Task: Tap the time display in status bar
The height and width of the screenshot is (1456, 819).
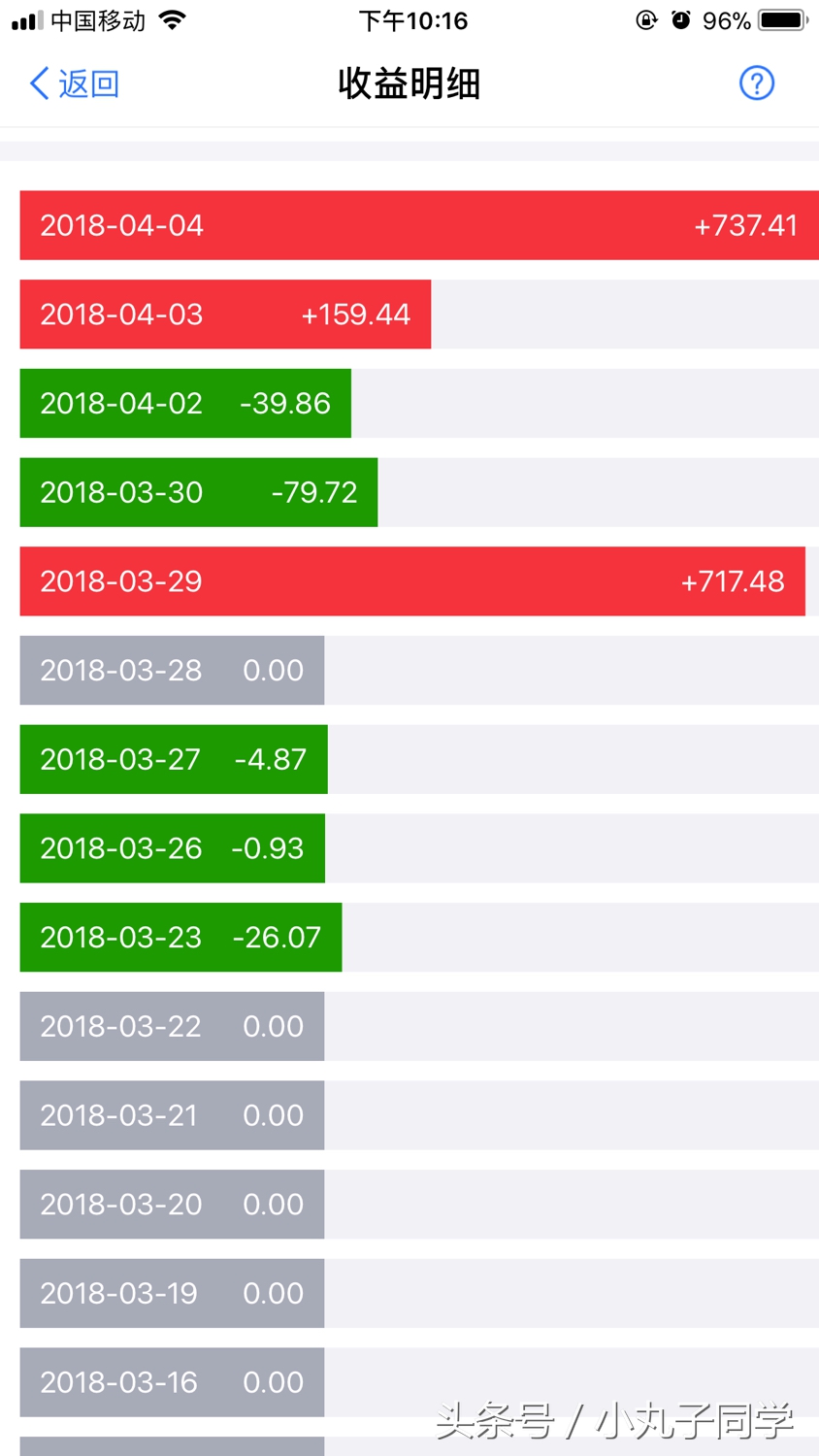Action: 413,19
